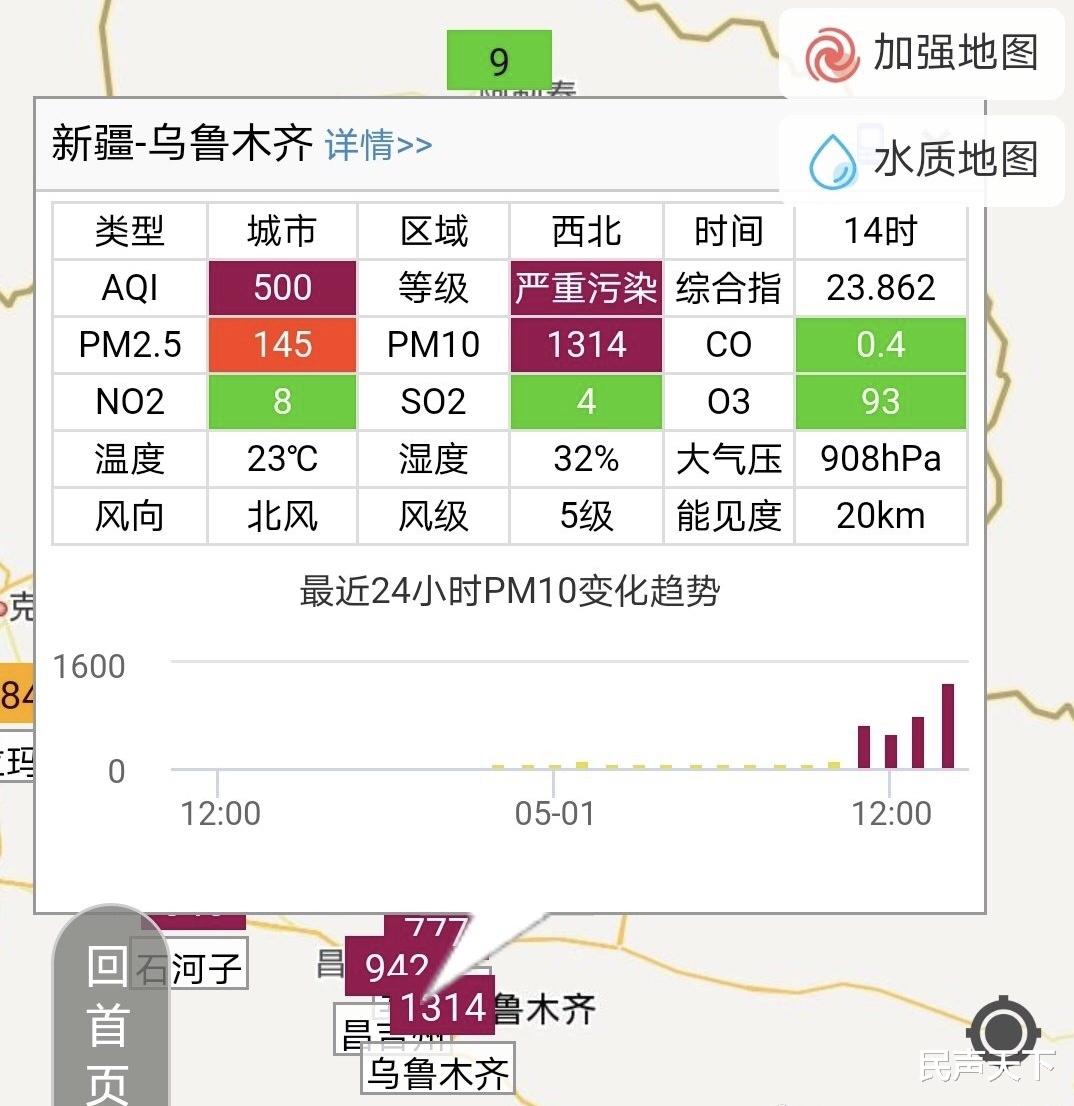Click the "942" pollution marker
Image resolution: width=1074 pixels, height=1106 pixels.
[398, 965]
